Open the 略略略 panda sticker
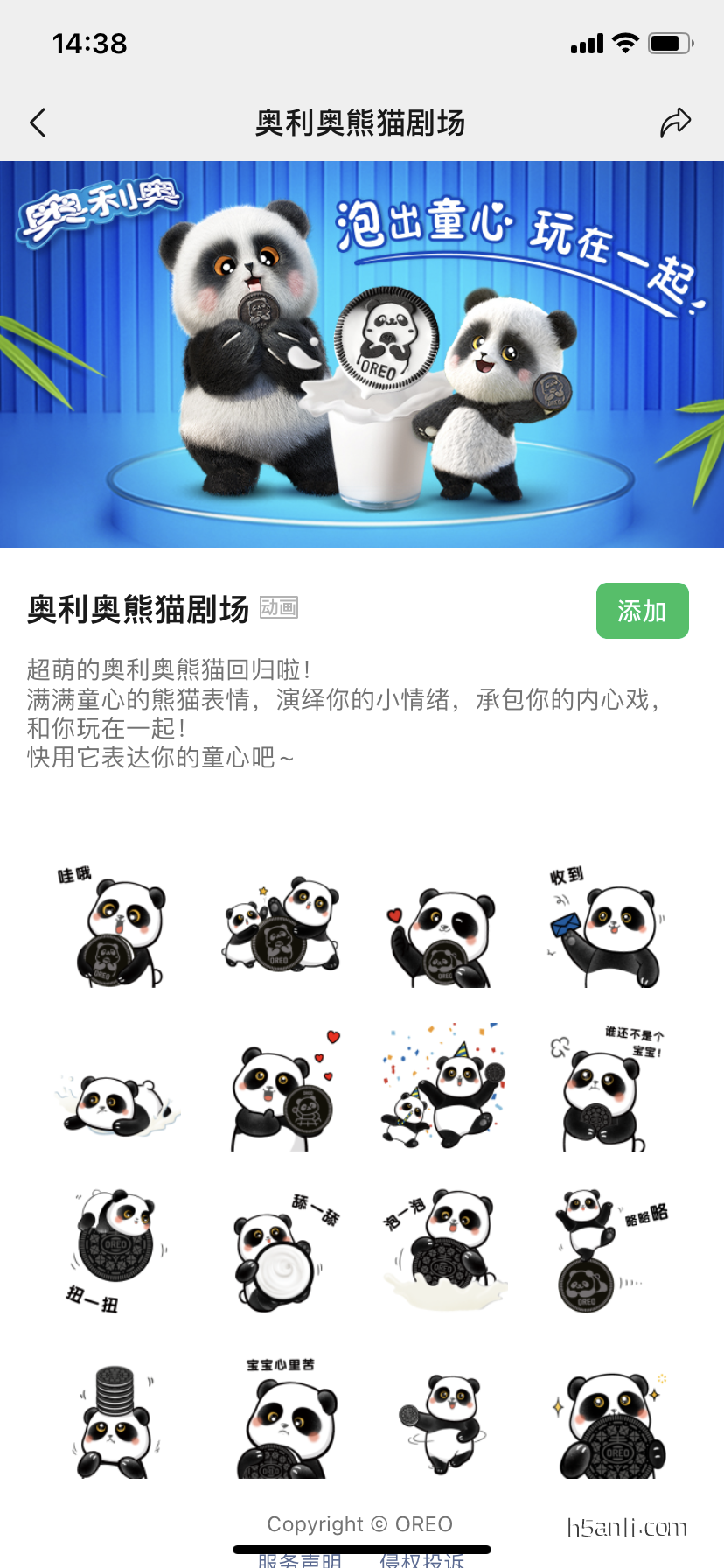 pyautogui.click(x=604, y=1251)
